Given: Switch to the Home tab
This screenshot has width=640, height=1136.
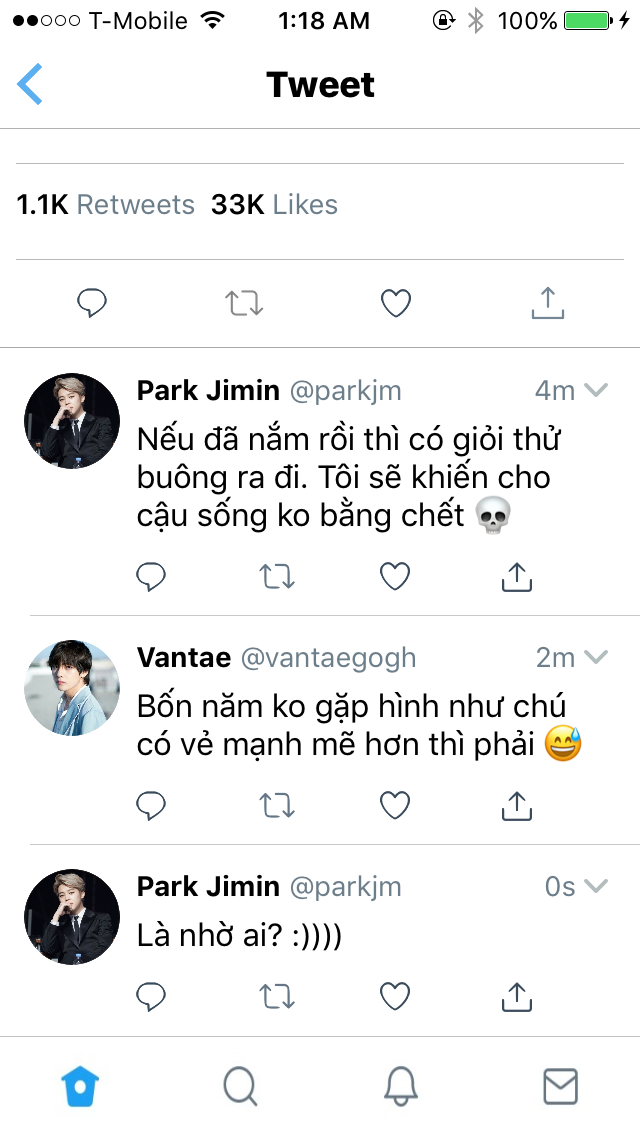Looking at the screenshot, I should [x=80, y=1085].
